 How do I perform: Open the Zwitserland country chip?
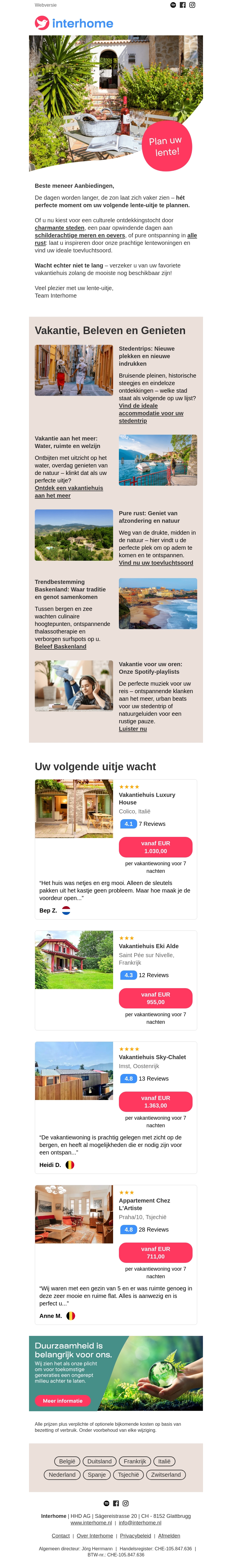point(166,1474)
